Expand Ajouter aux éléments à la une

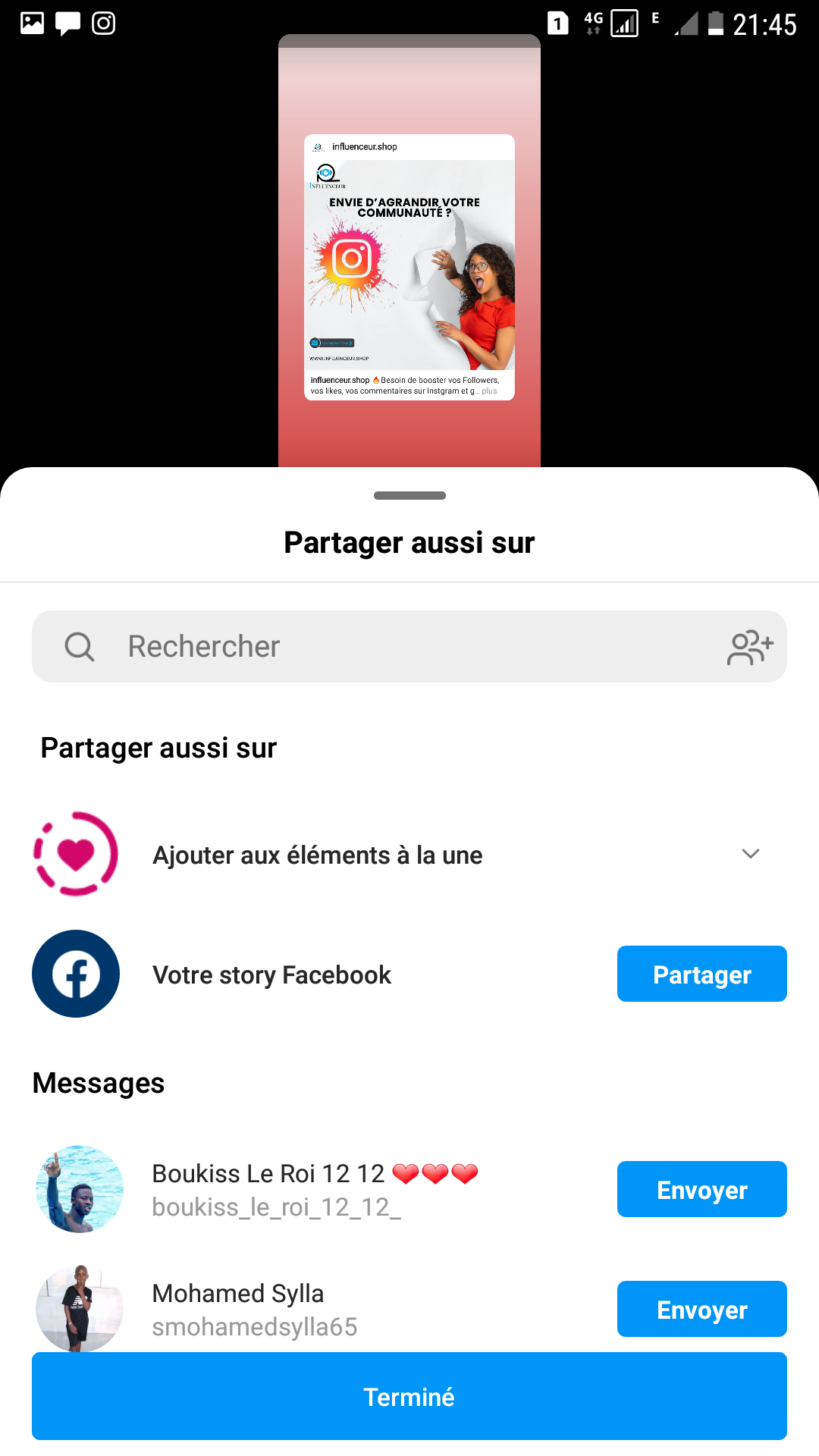click(750, 854)
